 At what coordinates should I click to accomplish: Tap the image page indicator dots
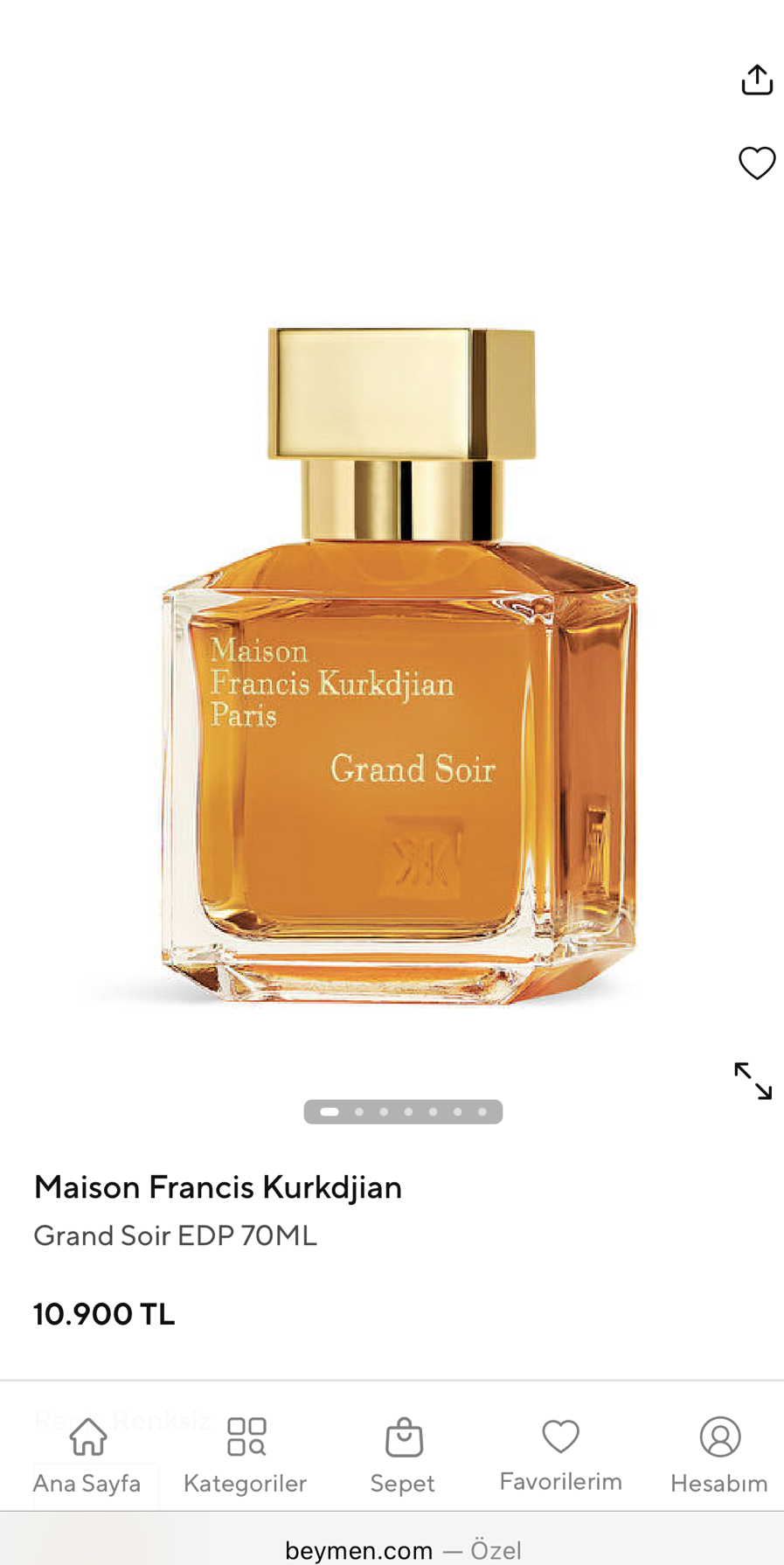click(403, 1111)
